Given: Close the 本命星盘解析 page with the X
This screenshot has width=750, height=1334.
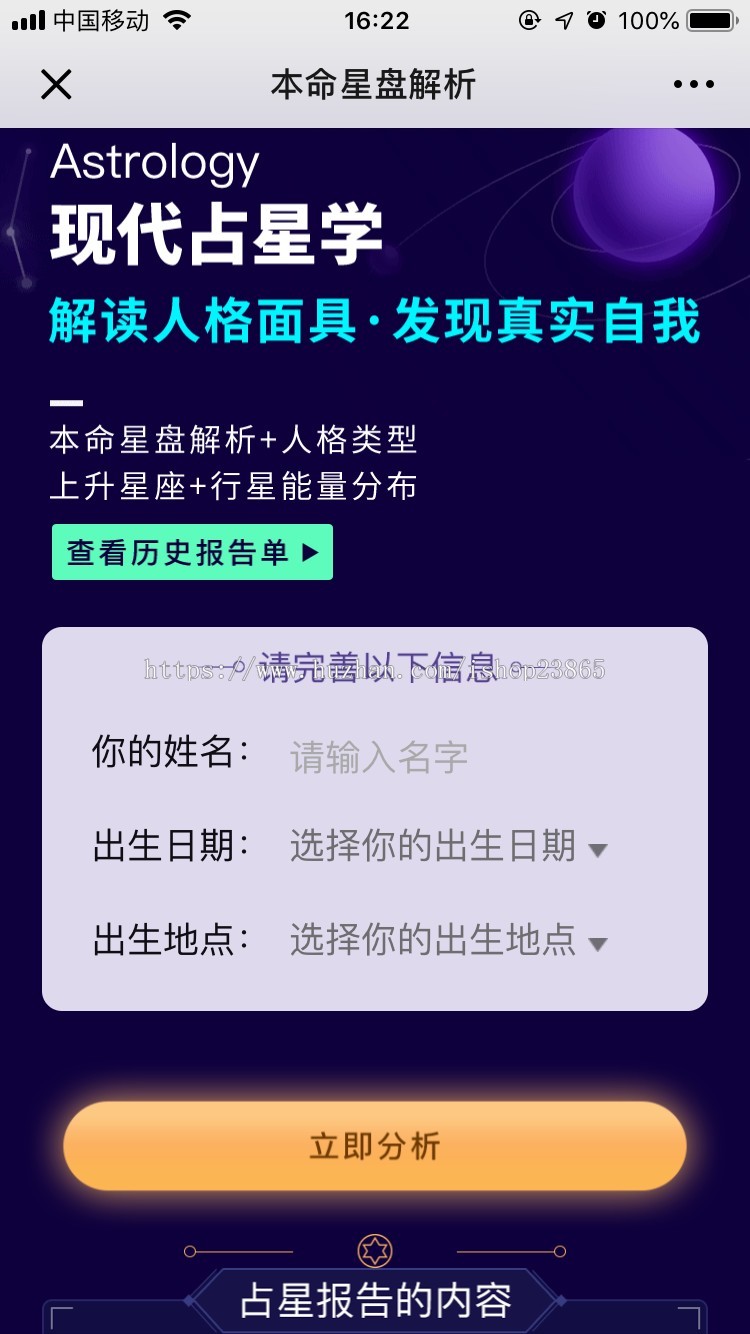Looking at the screenshot, I should (56, 85).
